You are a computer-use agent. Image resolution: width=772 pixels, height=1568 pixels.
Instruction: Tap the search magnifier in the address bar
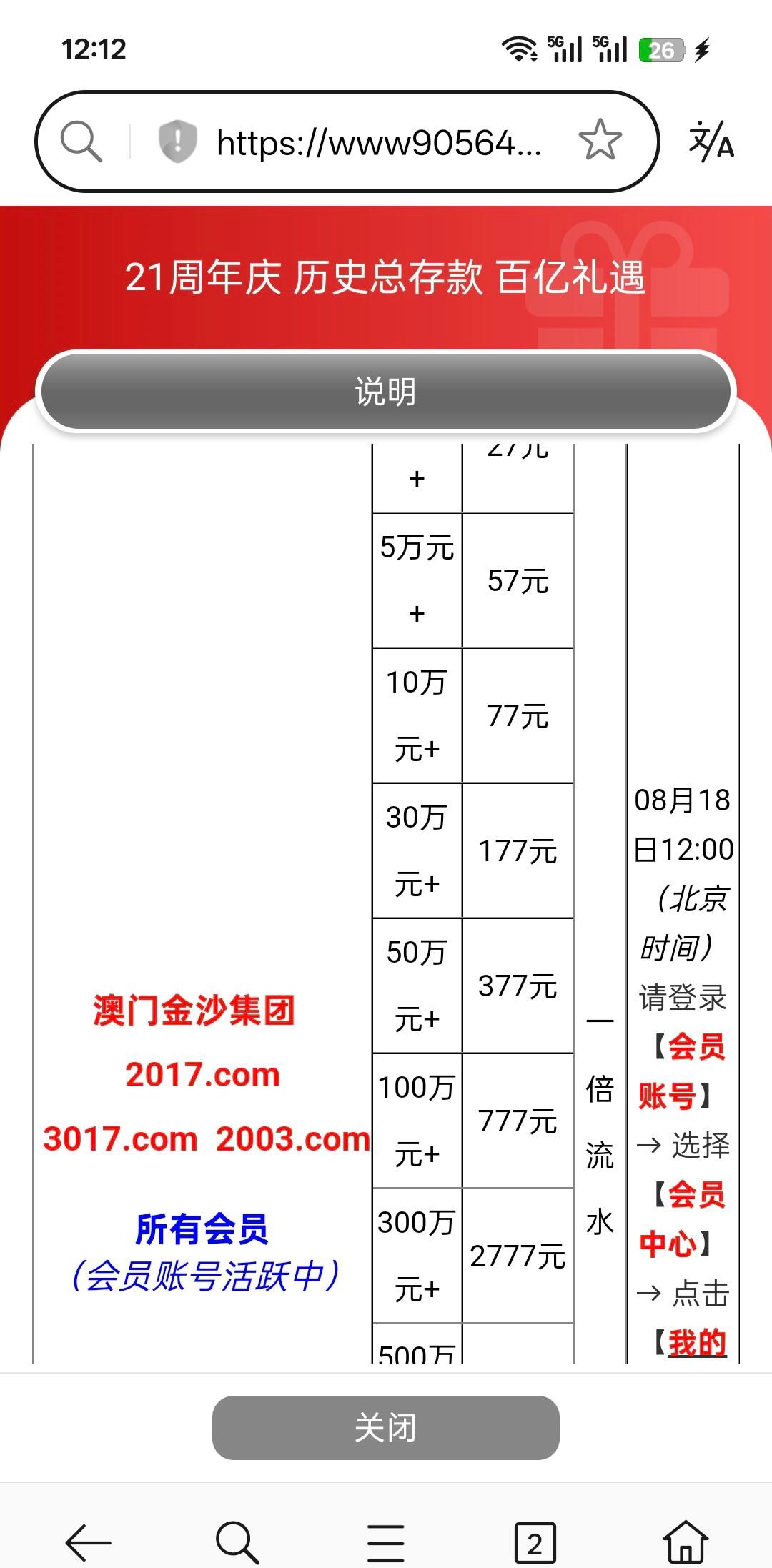click(81, 142)
